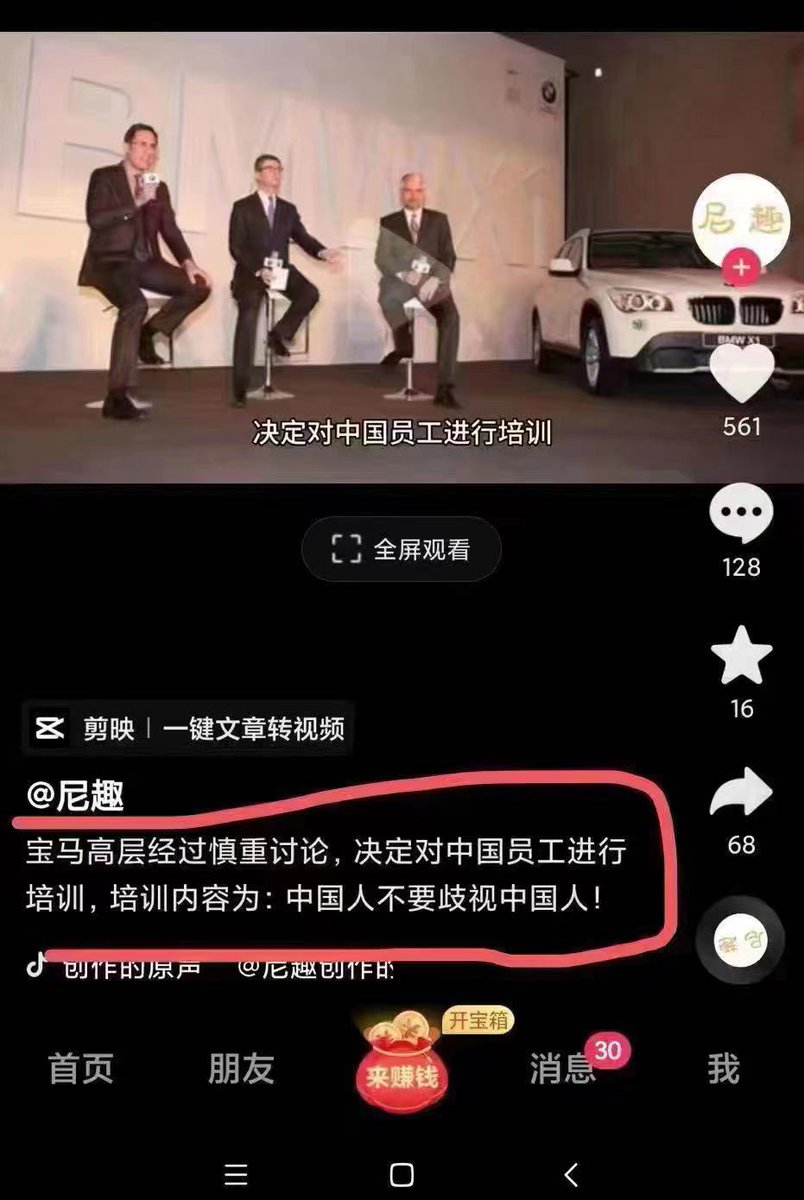Open the comments on this video

[741, 517]
